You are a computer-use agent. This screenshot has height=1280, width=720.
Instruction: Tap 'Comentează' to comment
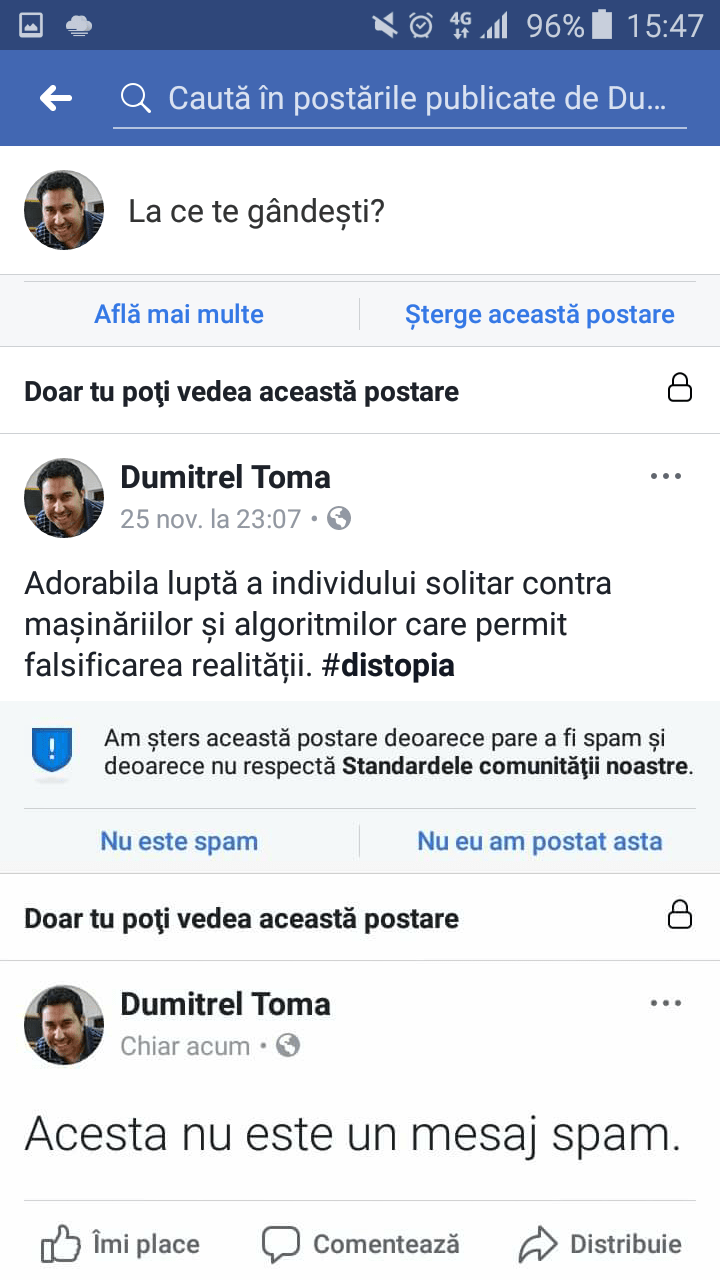pos(361,1245)
